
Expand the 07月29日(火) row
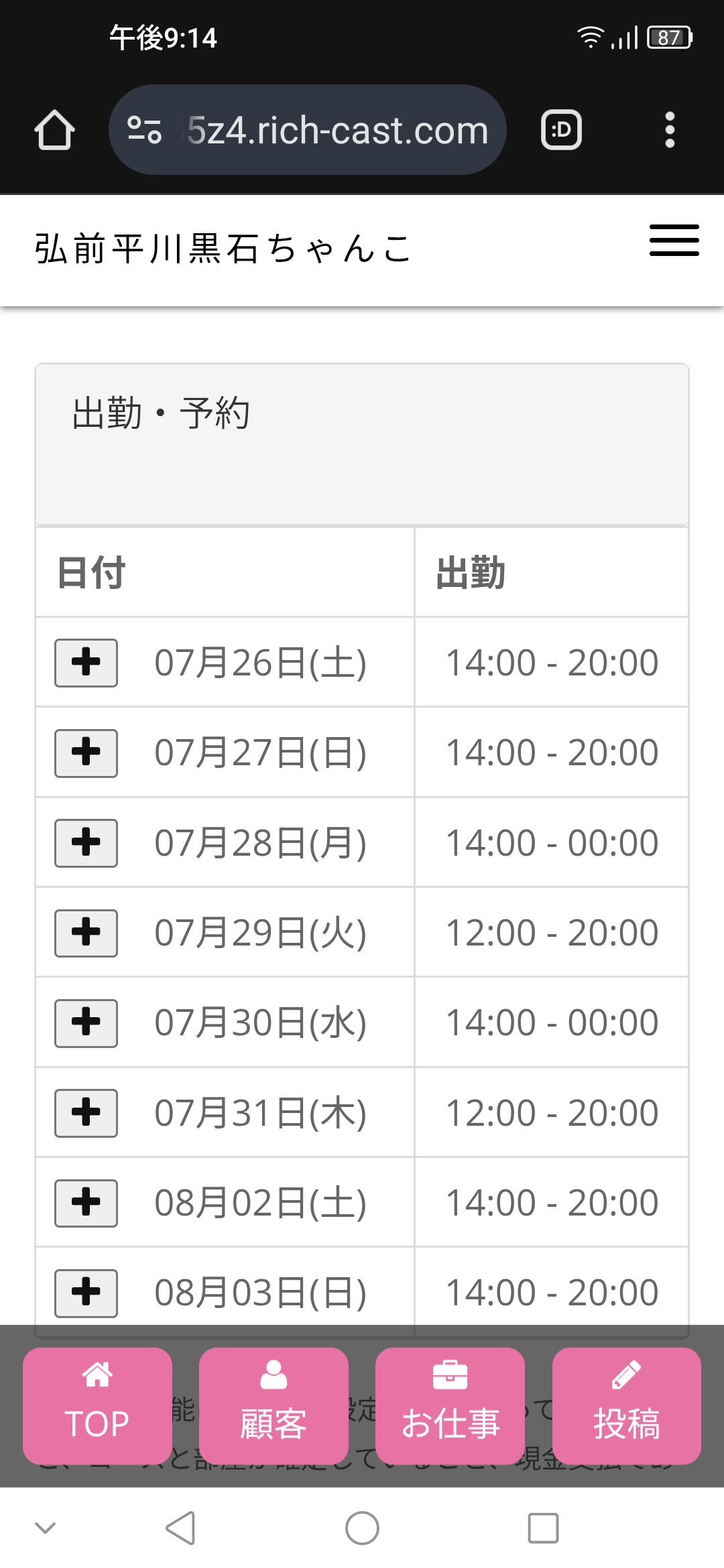(86, 933)
